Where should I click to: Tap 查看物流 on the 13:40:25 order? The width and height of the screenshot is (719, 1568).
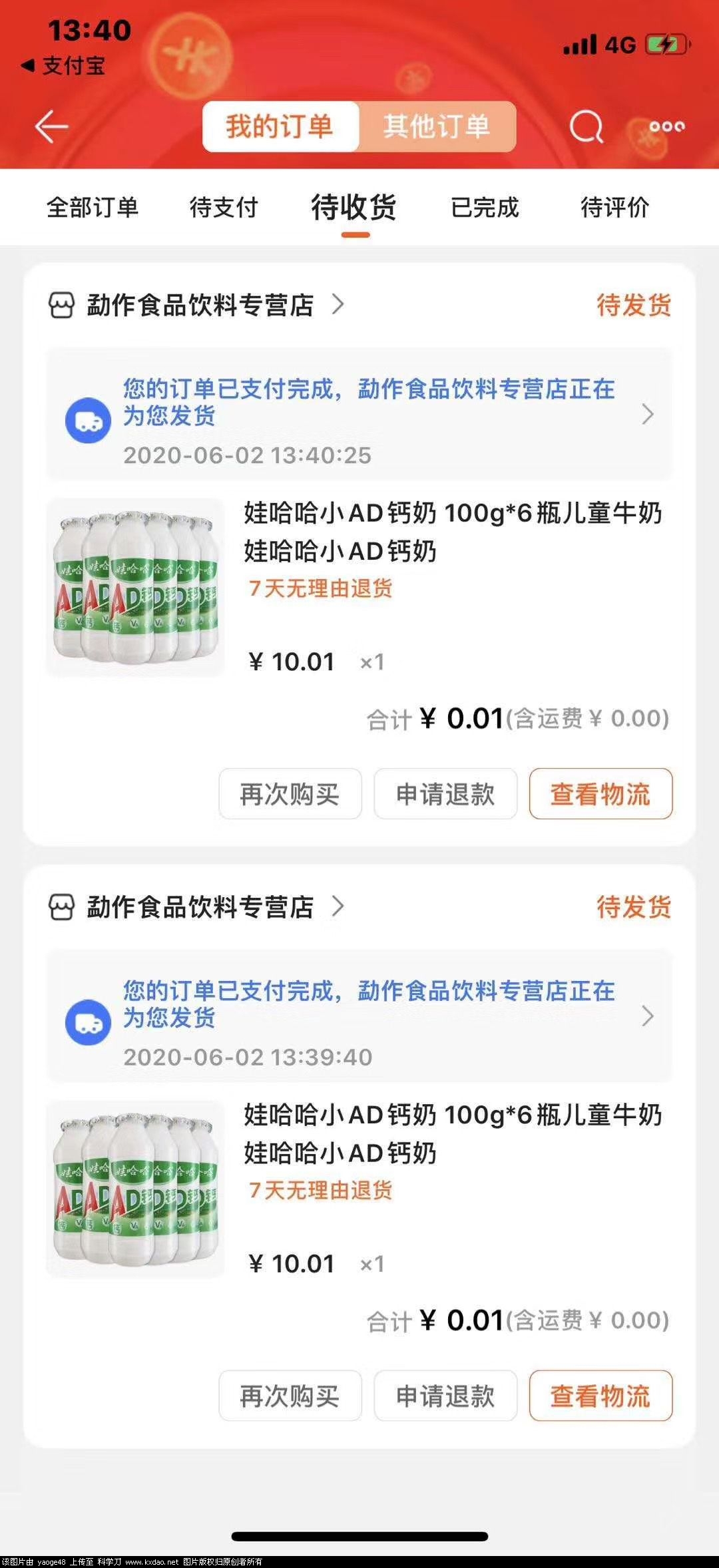tap(600, 794)
